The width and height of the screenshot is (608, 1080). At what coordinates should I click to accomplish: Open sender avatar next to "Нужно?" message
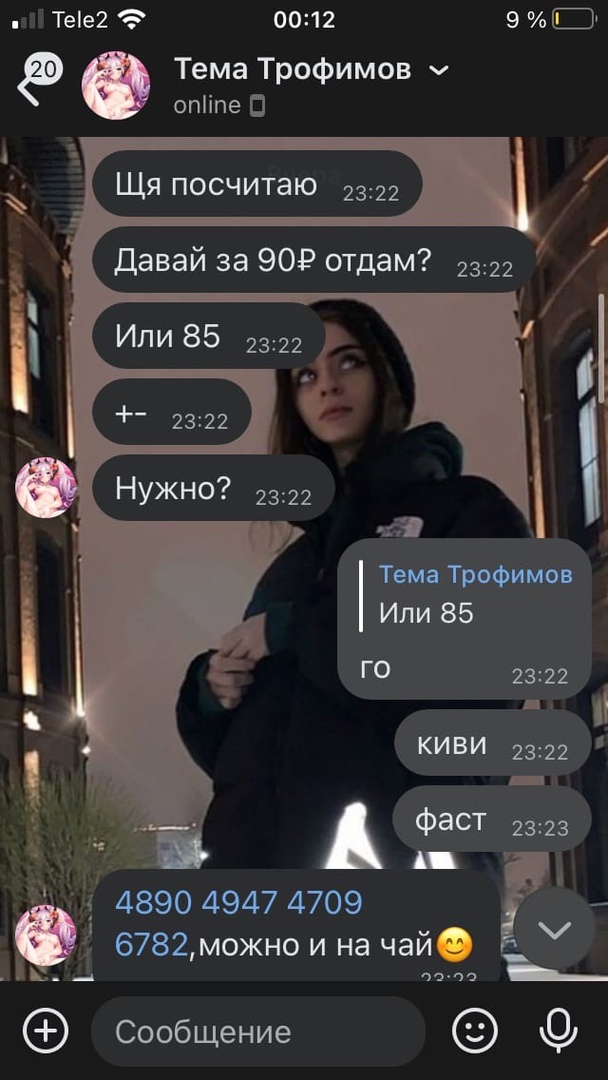click(x=46, y=488)
